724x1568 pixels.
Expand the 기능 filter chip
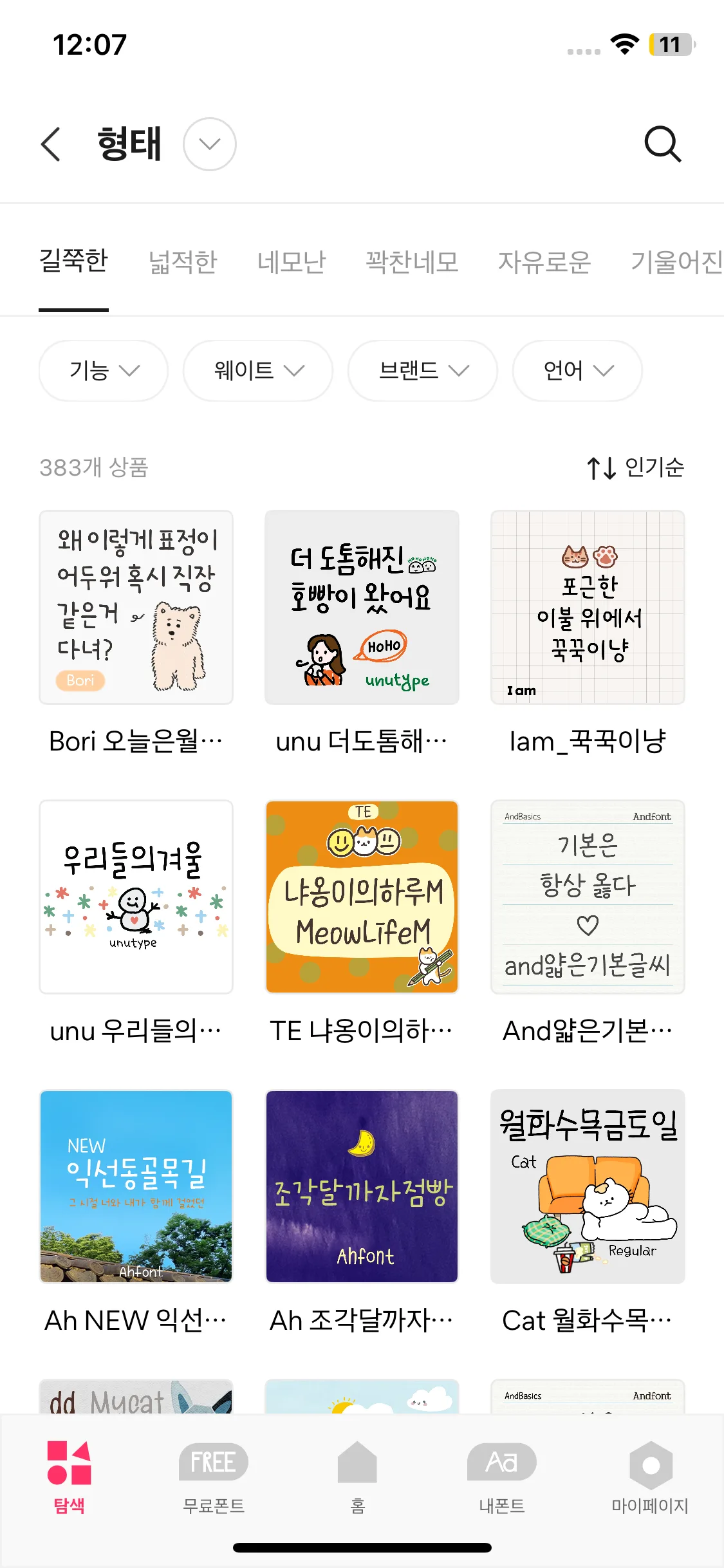104,371
